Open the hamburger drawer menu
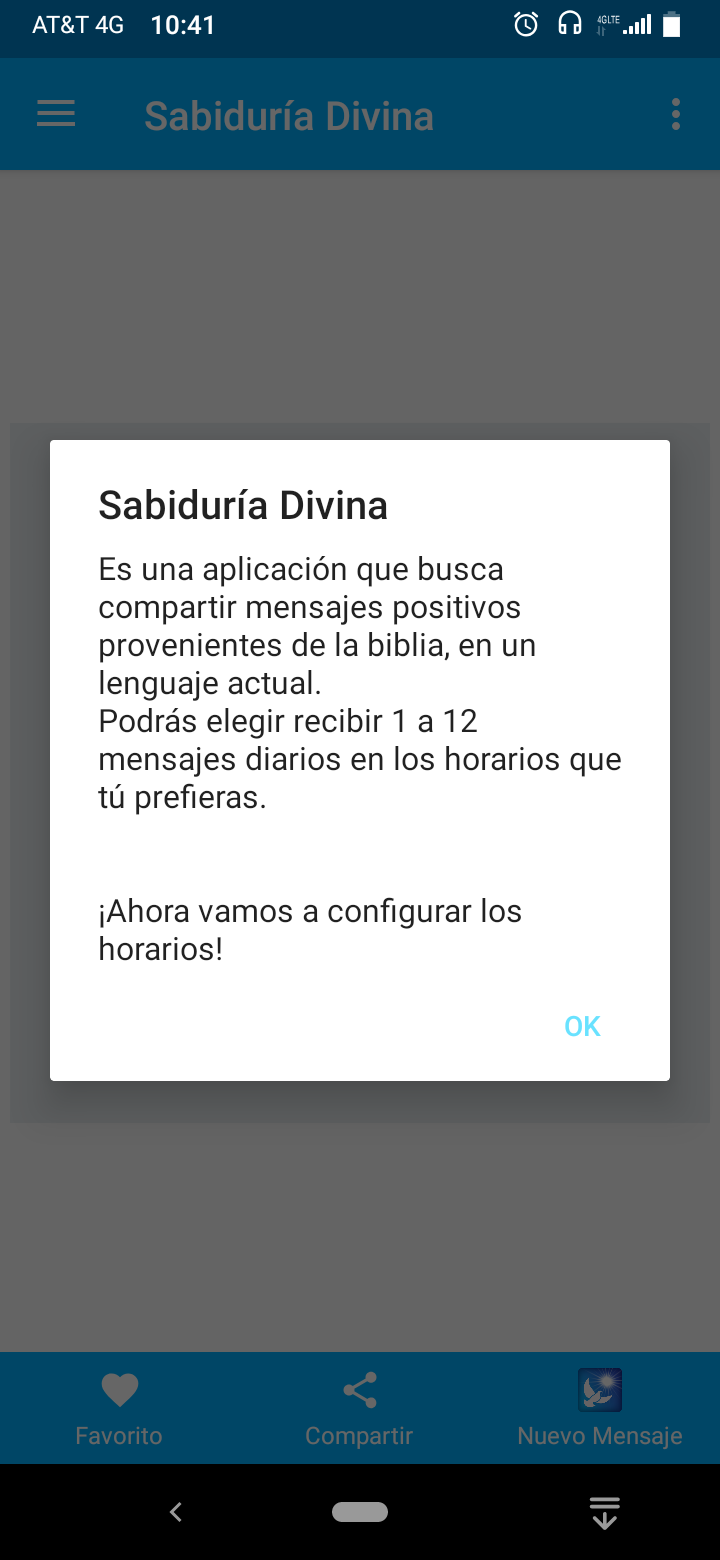The image size is (720, 1560). (x=56, y=114)
